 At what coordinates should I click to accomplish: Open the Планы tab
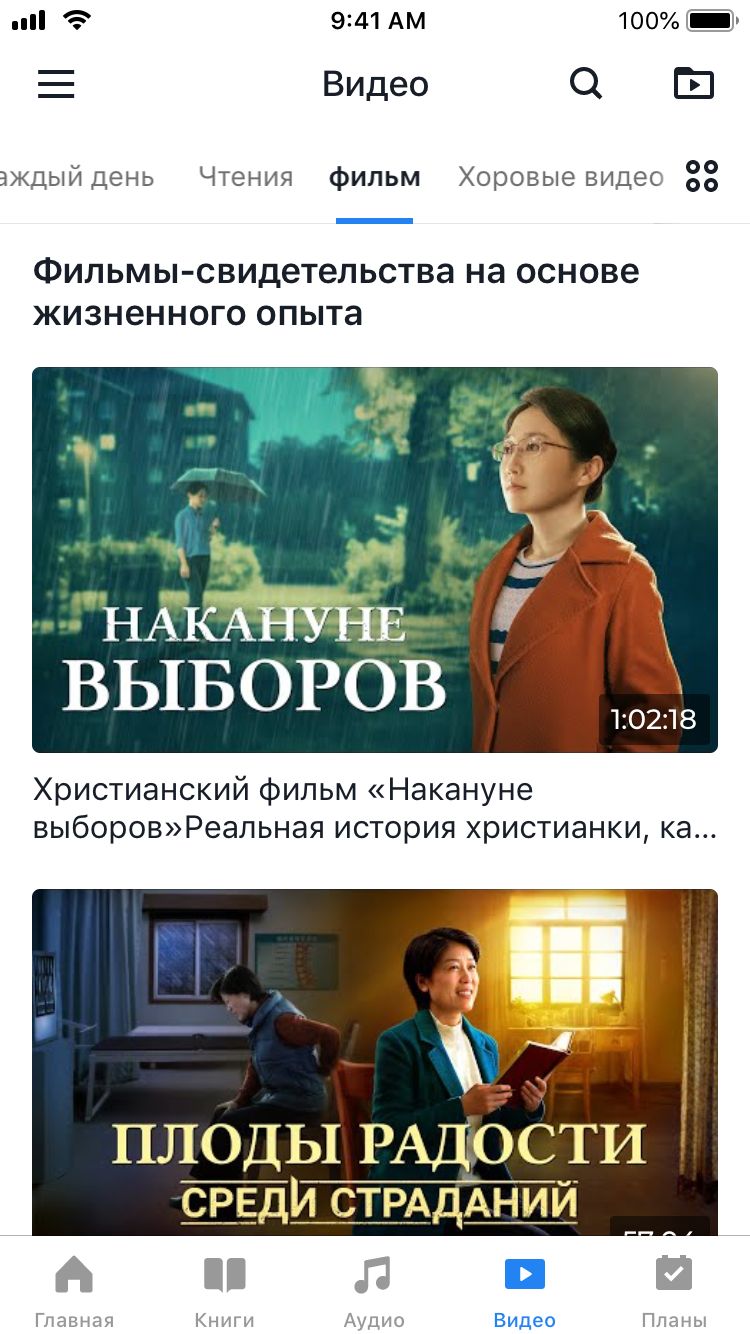tap(673, 1290)
